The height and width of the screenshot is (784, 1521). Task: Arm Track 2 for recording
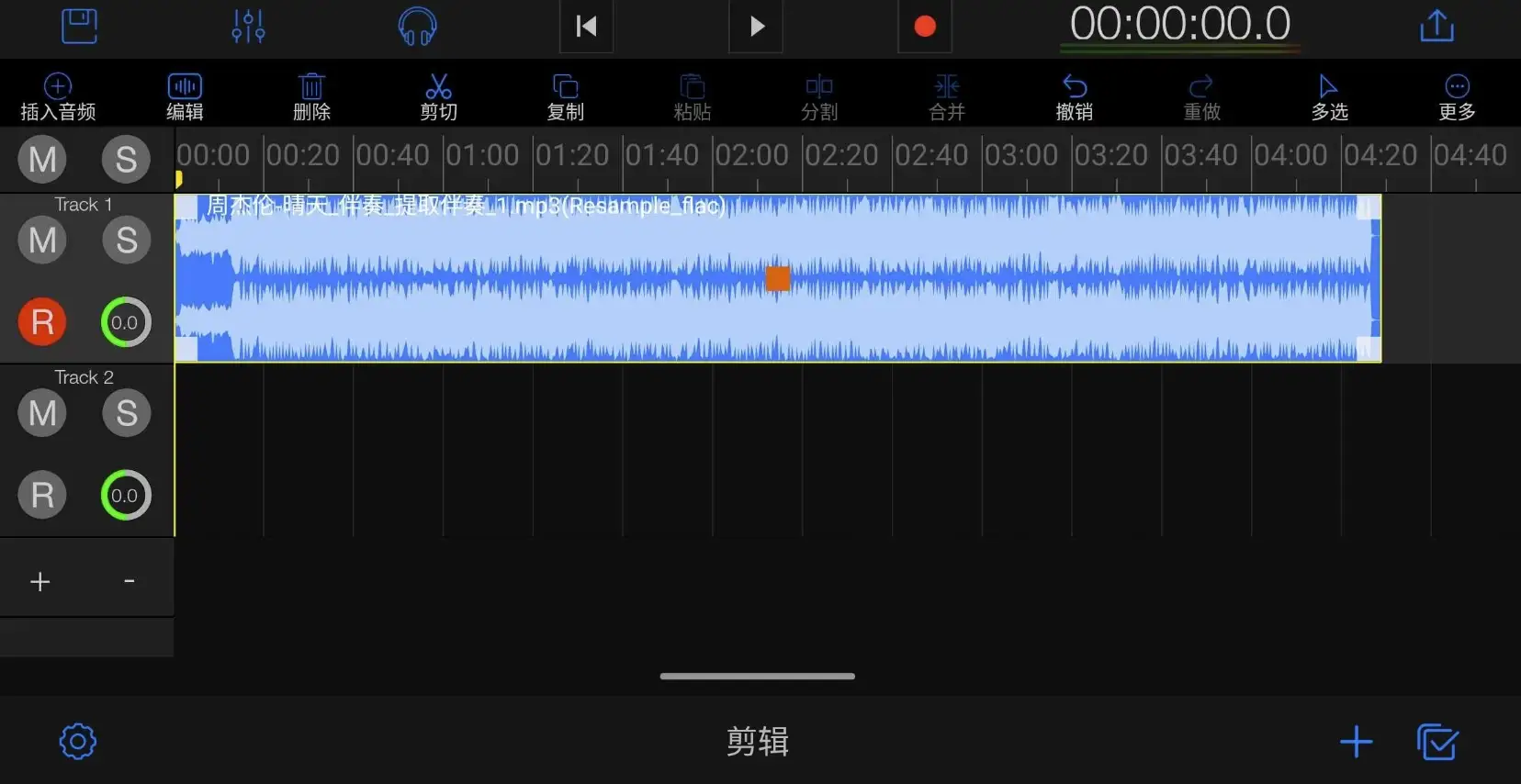[42, 496]
